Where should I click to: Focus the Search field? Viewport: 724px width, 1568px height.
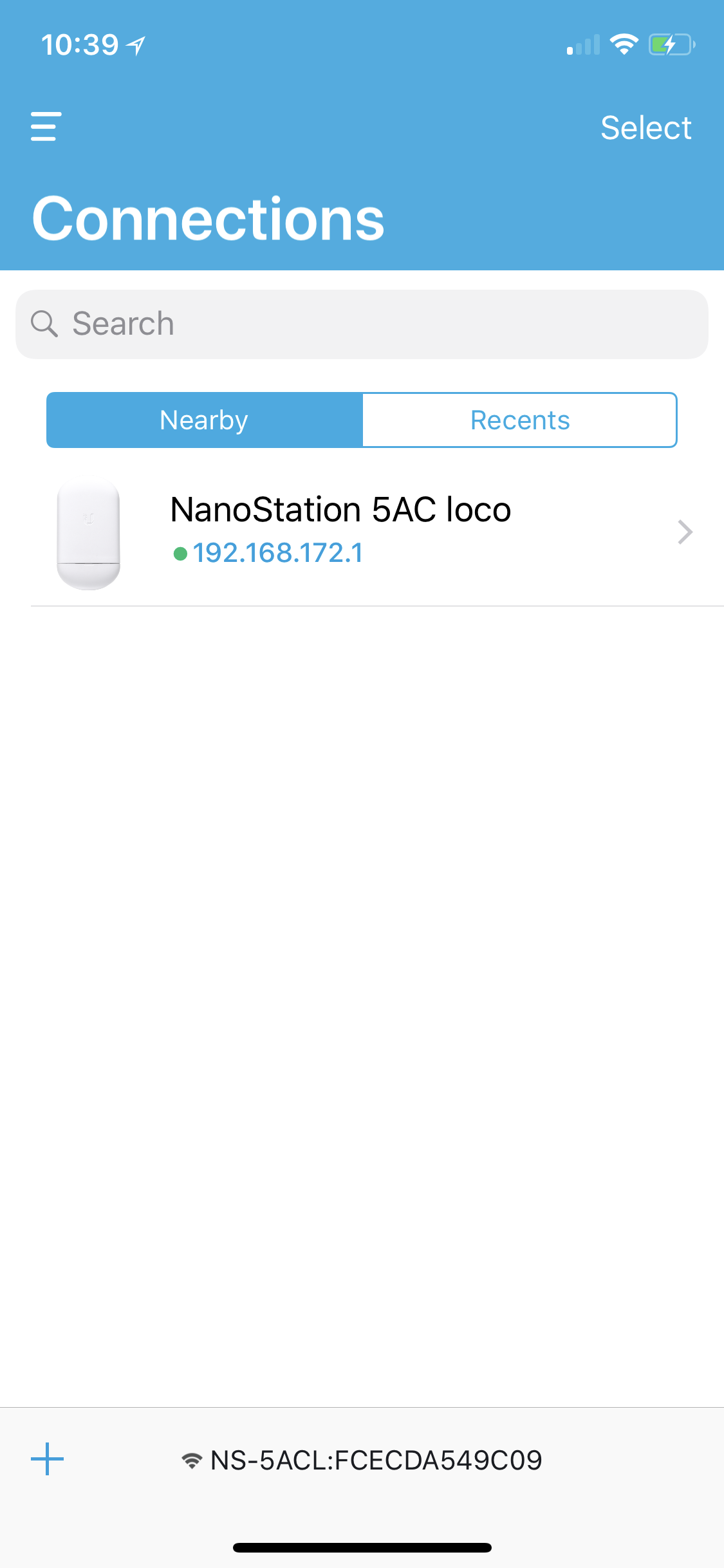click(362, 324)
